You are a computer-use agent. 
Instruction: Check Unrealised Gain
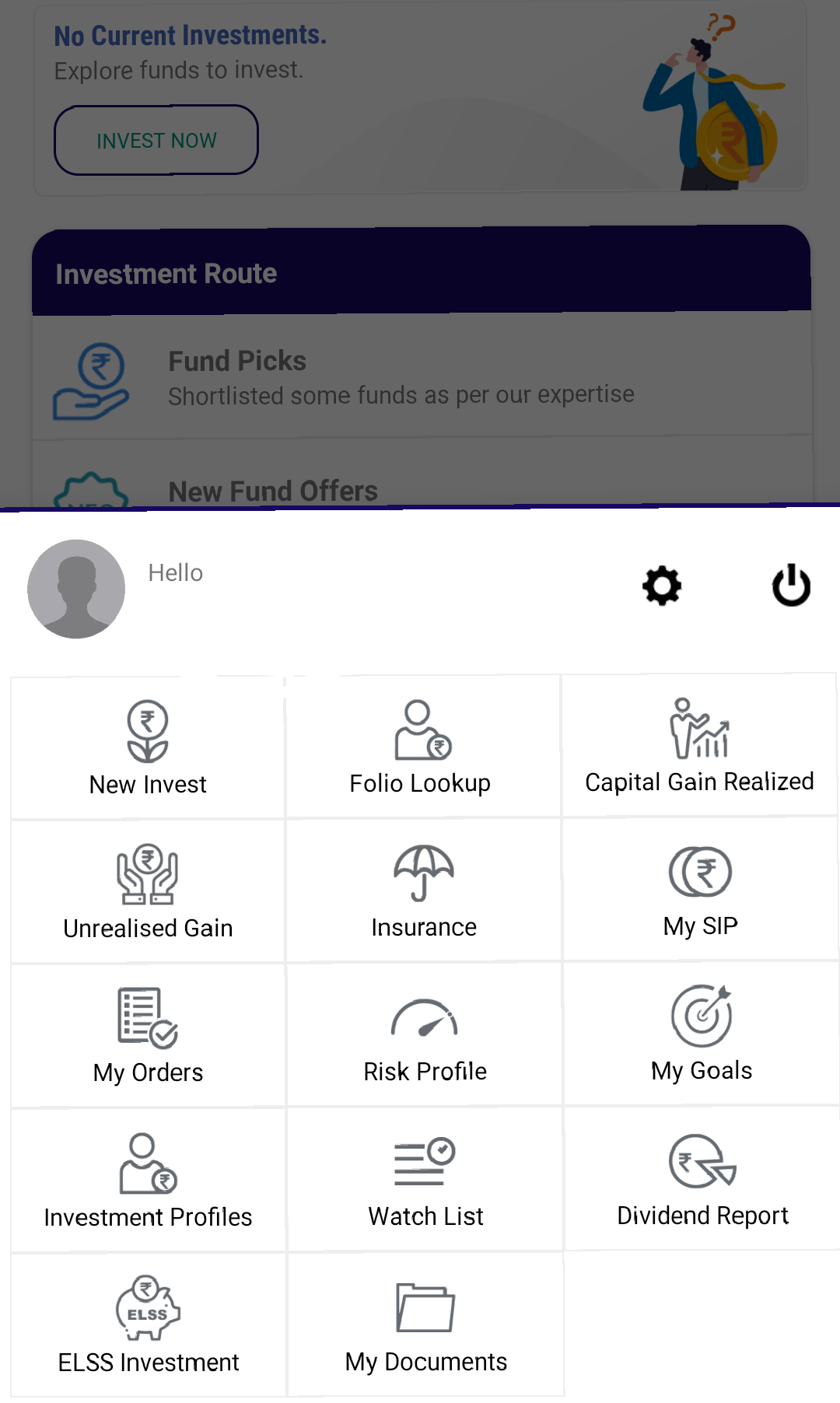[x=148, y=891]
